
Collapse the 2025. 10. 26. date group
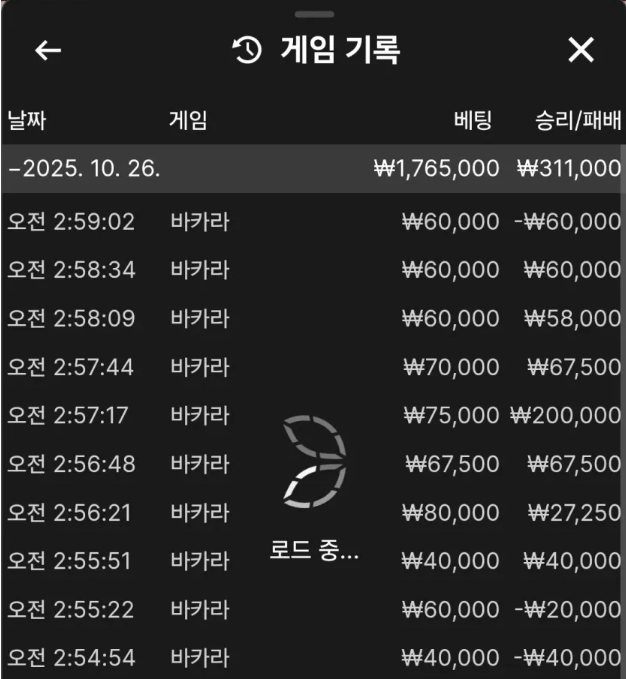[84, 169]
